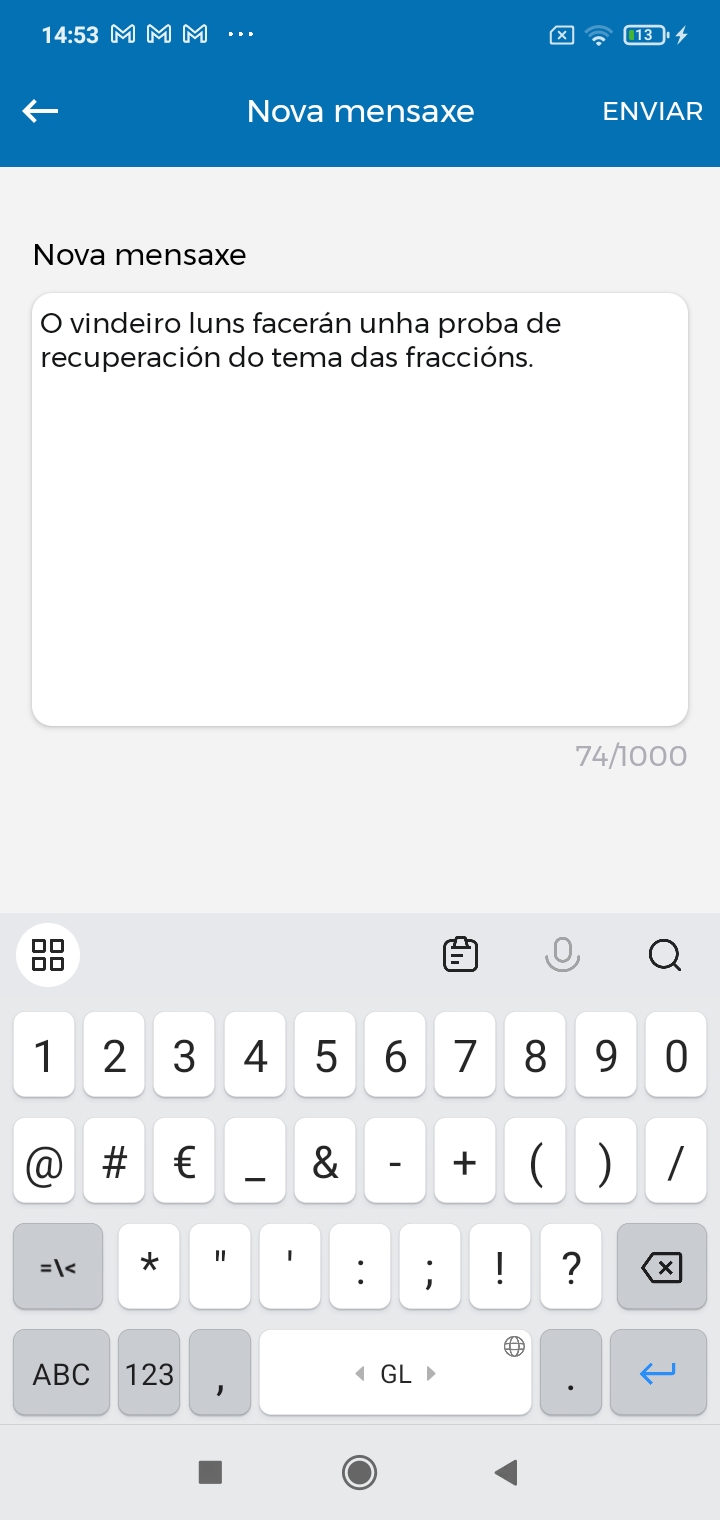
Task: Send the message with ENVIAR
Action: pyautogui.click(x=652, y=111)
